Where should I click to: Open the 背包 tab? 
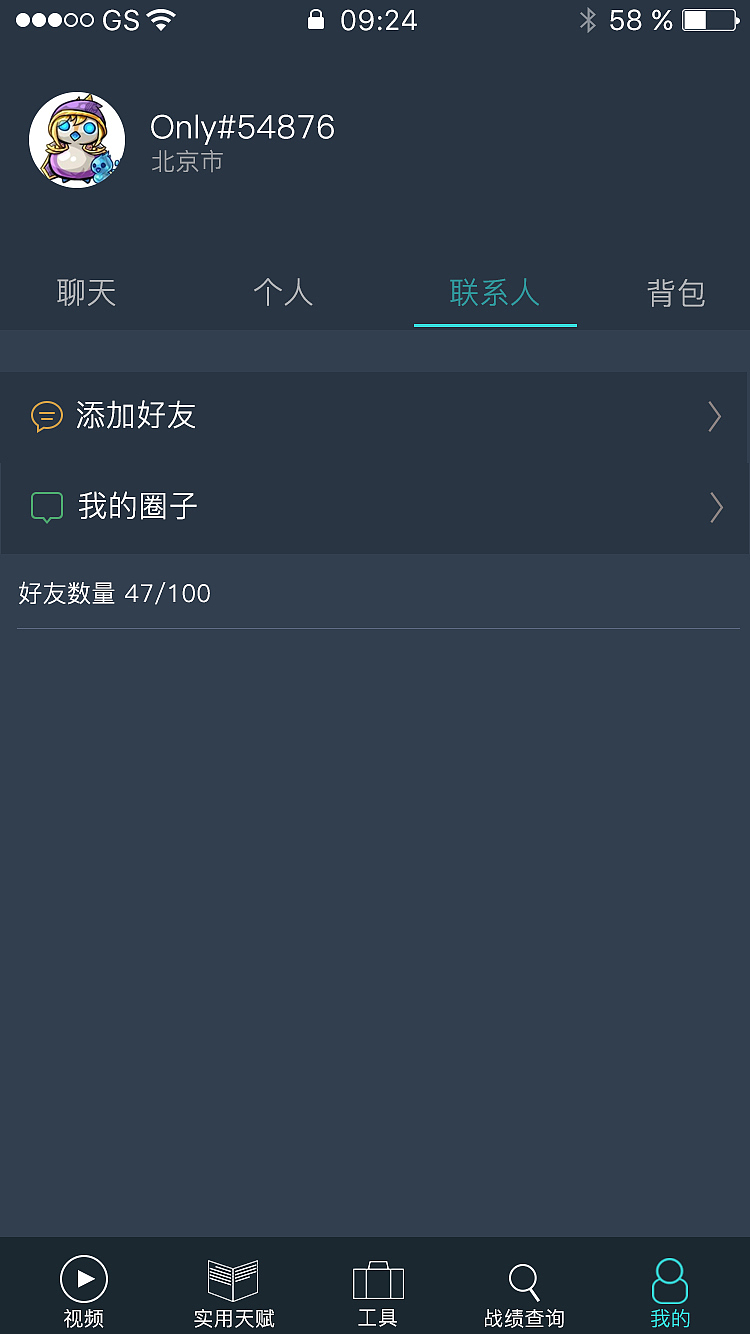676,293
